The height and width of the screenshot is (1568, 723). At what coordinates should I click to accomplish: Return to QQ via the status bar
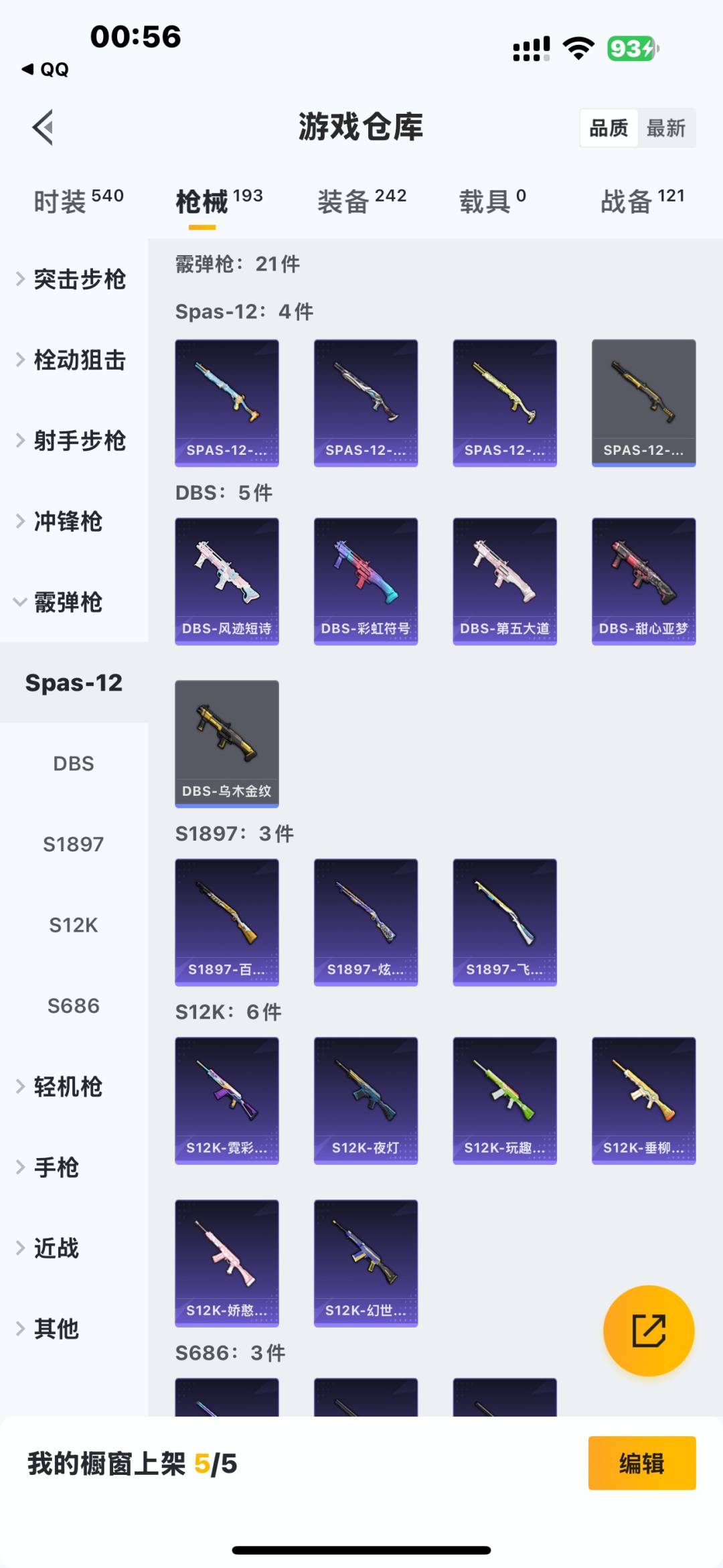pyautogui.click(x=46, y=69)
